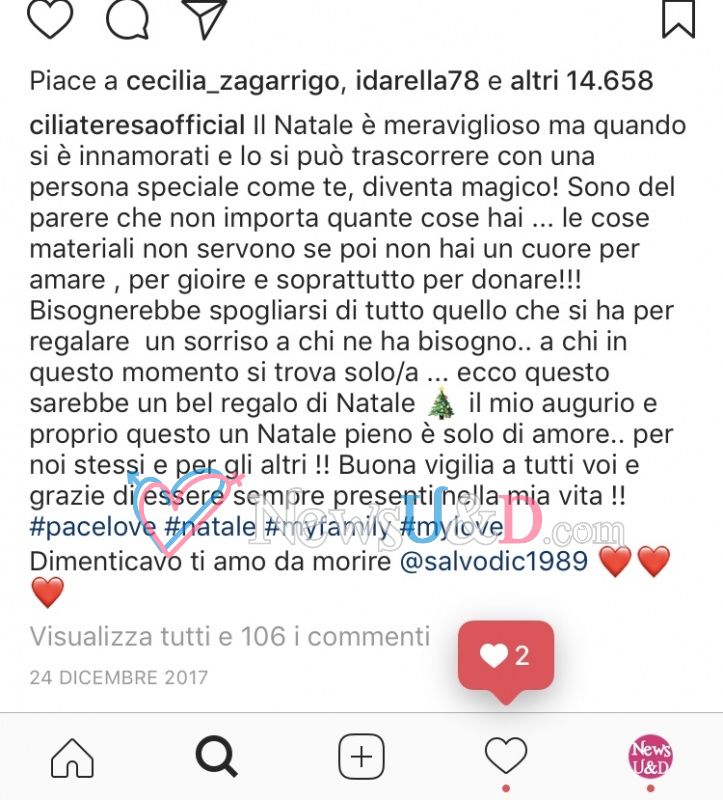Open the Activity heart tab

point(506,756)
